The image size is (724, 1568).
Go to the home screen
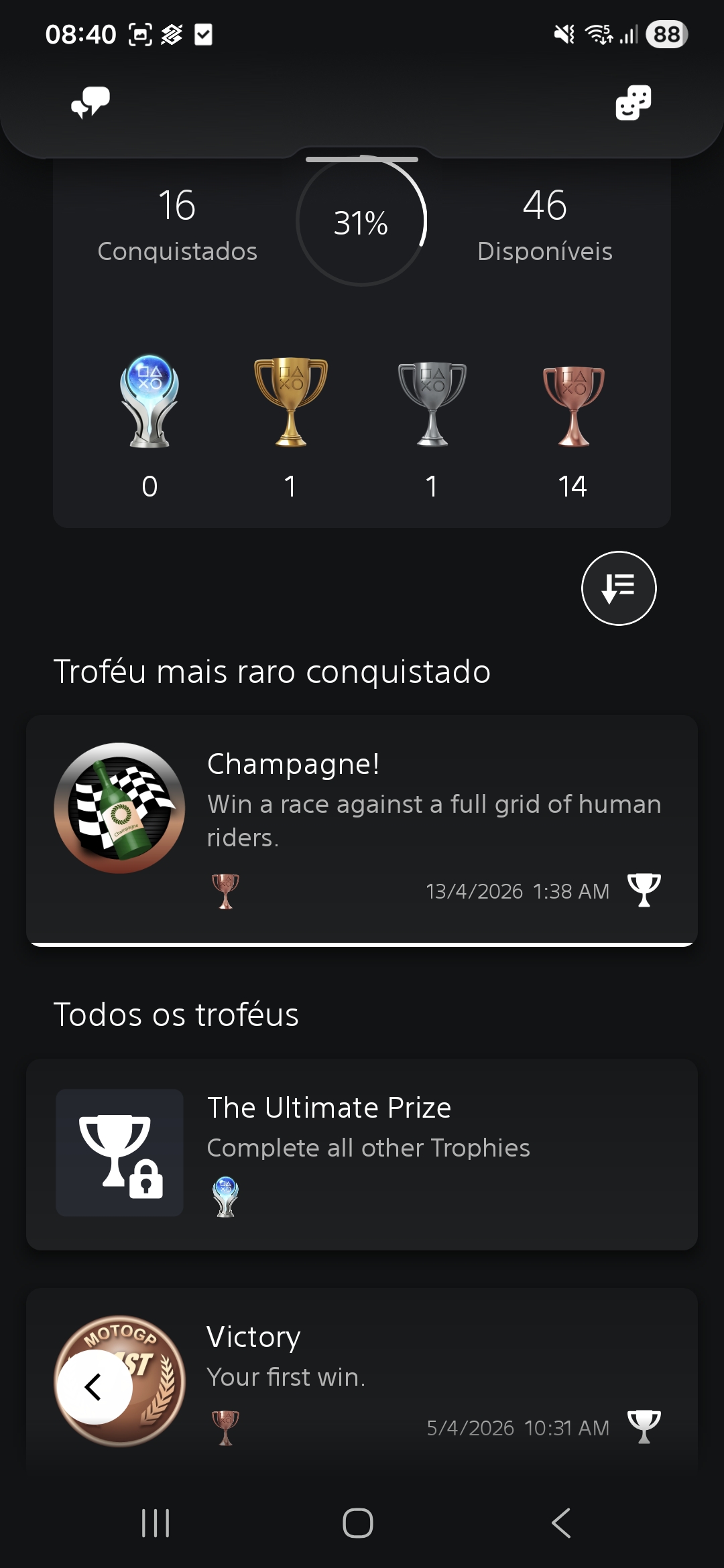tap(358, 1523)
